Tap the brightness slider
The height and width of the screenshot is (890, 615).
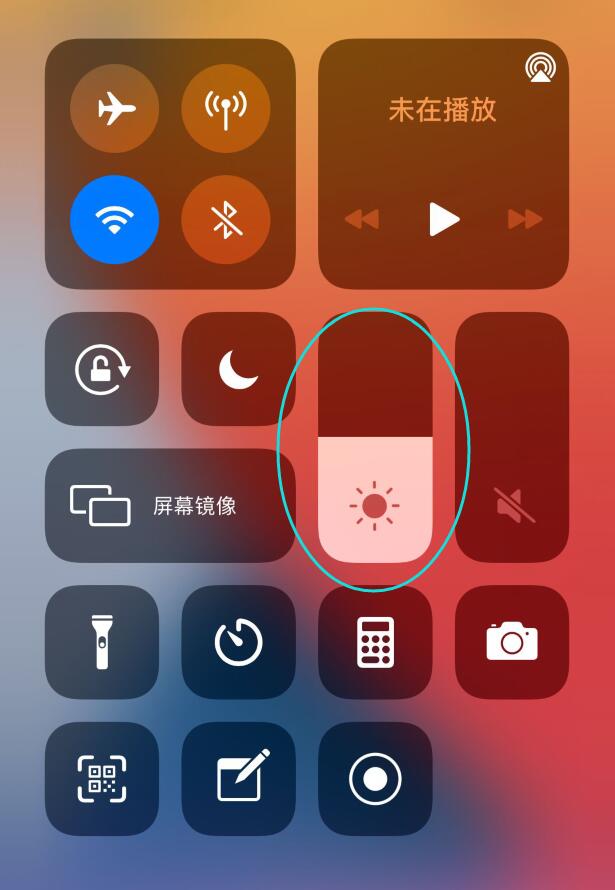click(375, 450)
